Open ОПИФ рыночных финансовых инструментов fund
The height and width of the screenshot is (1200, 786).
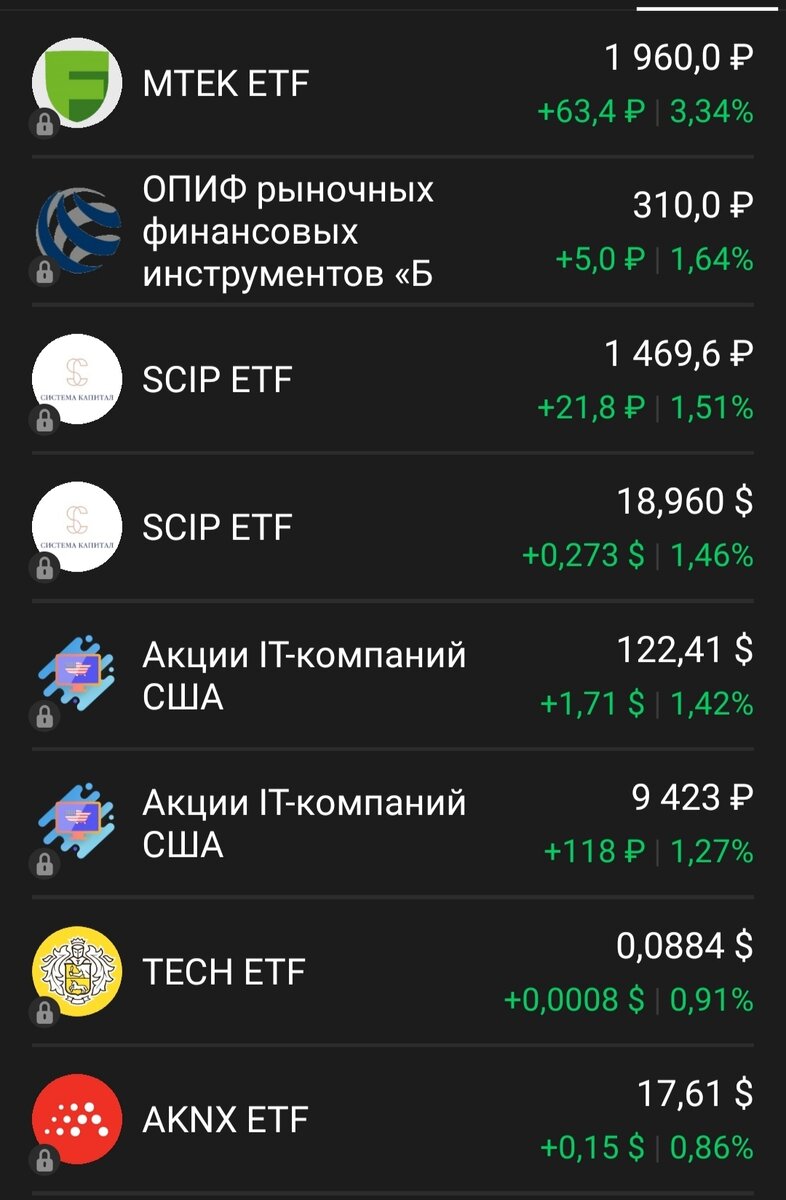(x=392, y=232)
